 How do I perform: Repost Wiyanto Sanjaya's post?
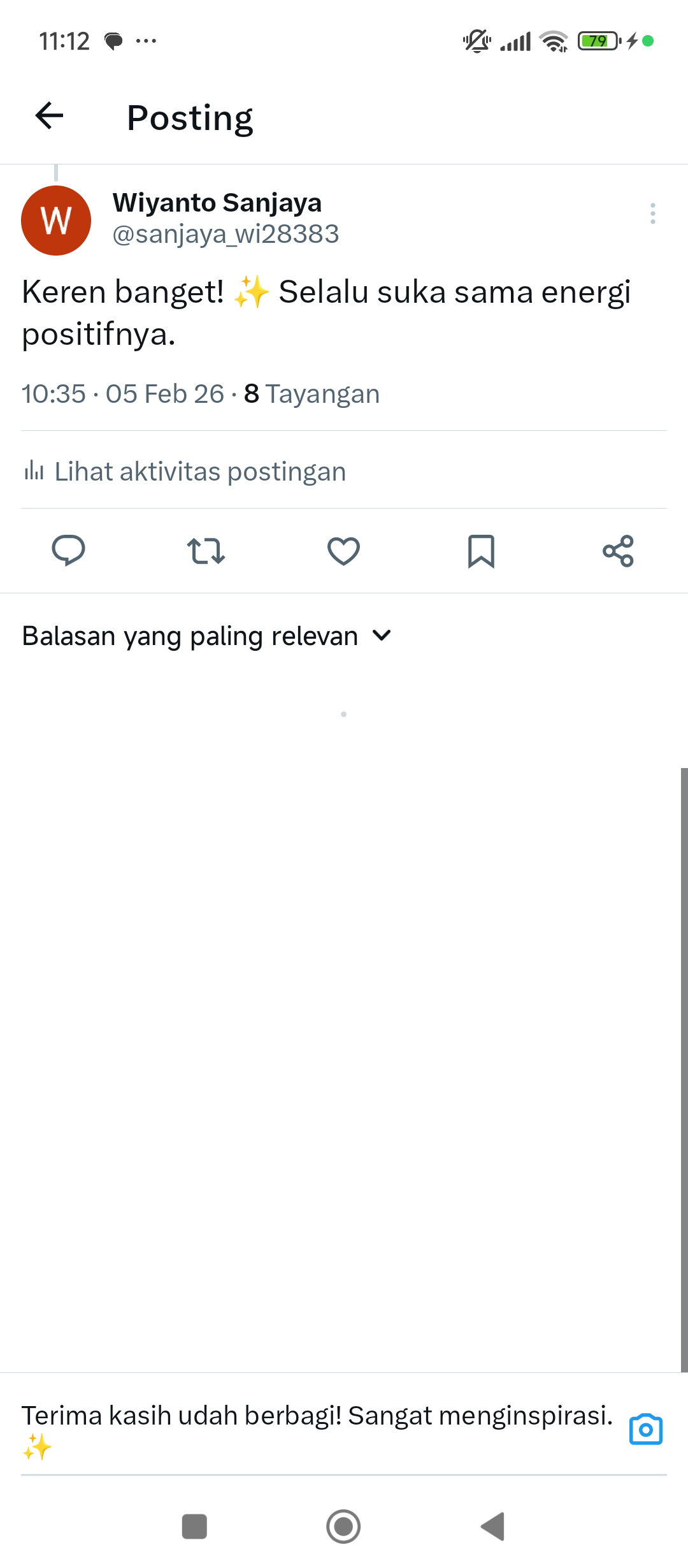[x=206, y=551]
